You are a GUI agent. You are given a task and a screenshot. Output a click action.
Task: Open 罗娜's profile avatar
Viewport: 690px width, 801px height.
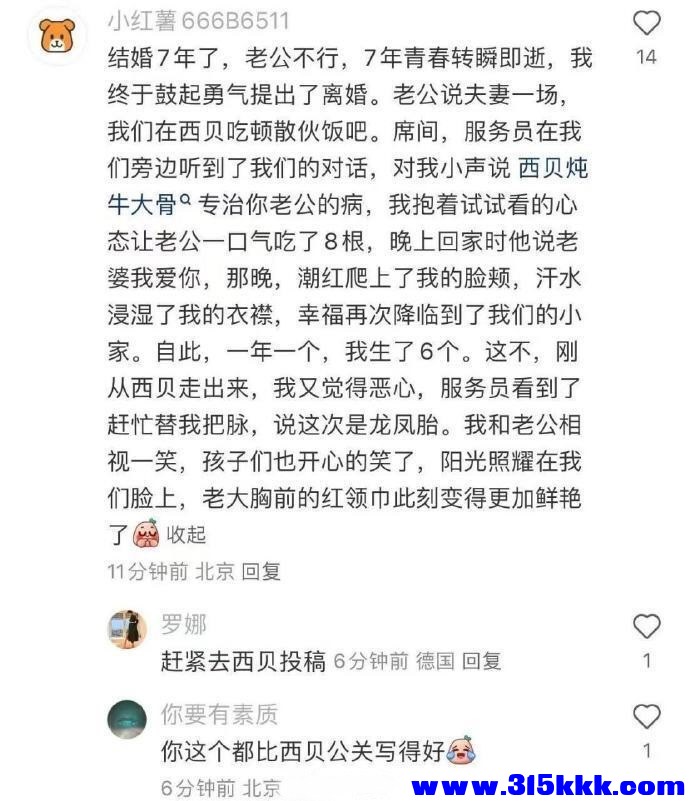point(127,629)
